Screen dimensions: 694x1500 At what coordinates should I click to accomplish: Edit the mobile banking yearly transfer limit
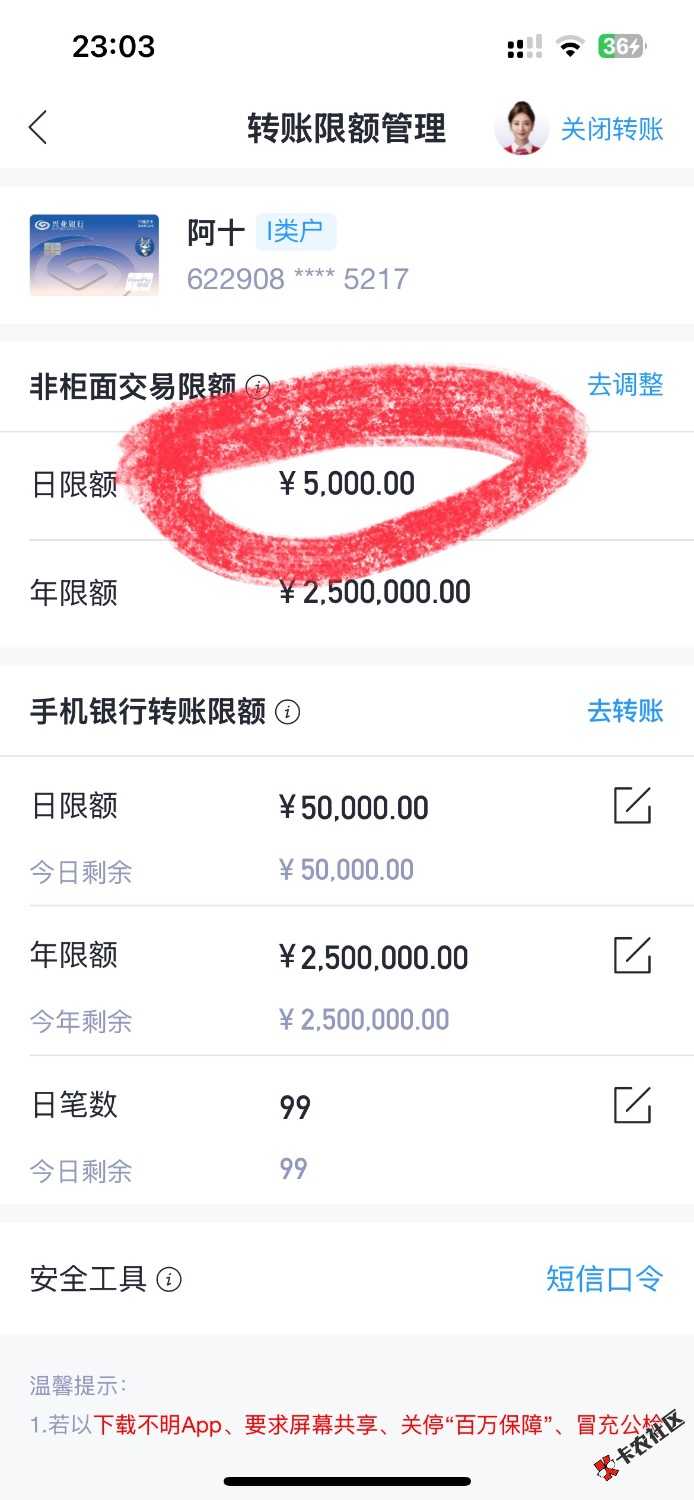tap(632, 956)
